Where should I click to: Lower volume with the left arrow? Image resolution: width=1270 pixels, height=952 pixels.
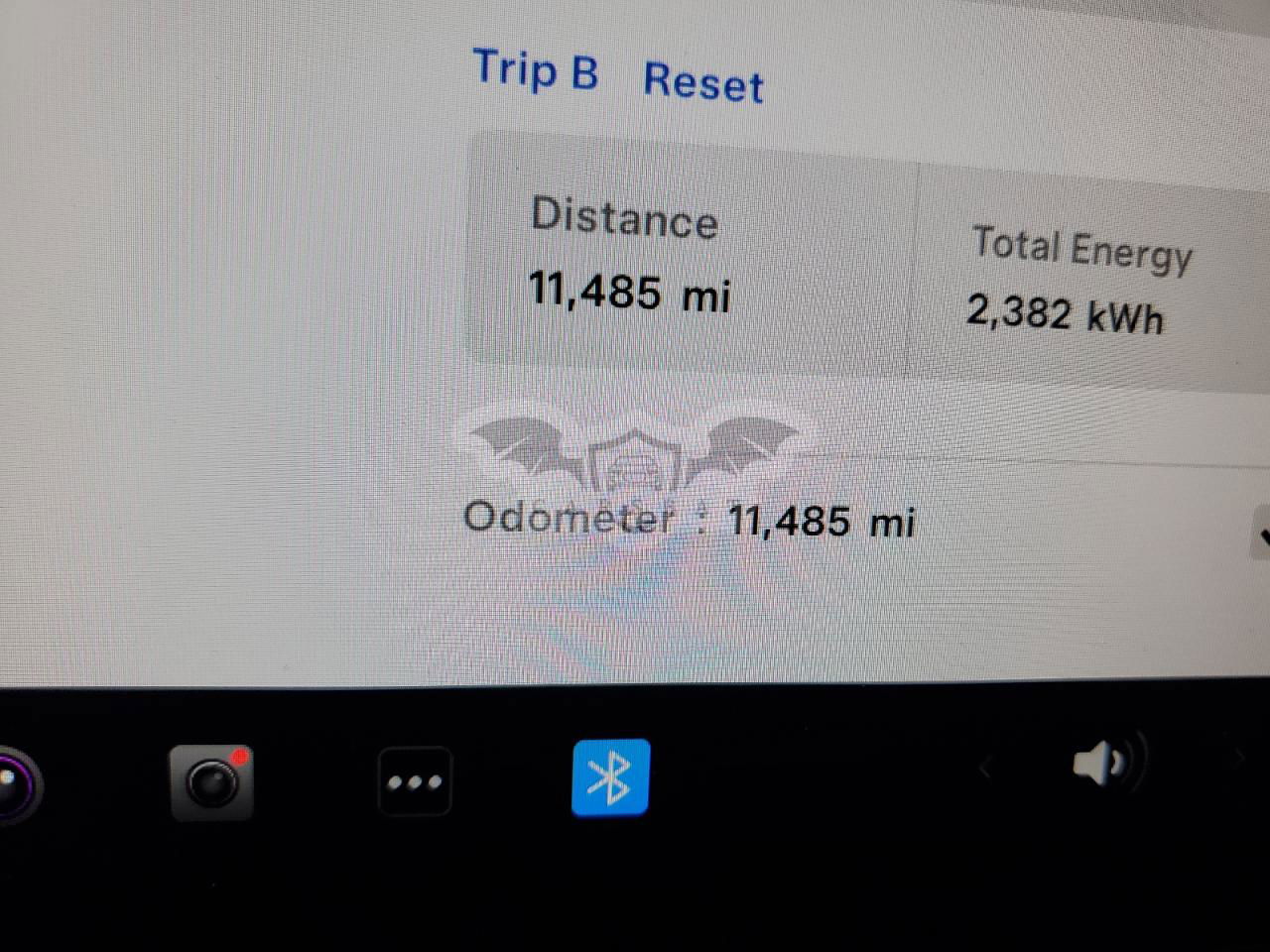986,767
